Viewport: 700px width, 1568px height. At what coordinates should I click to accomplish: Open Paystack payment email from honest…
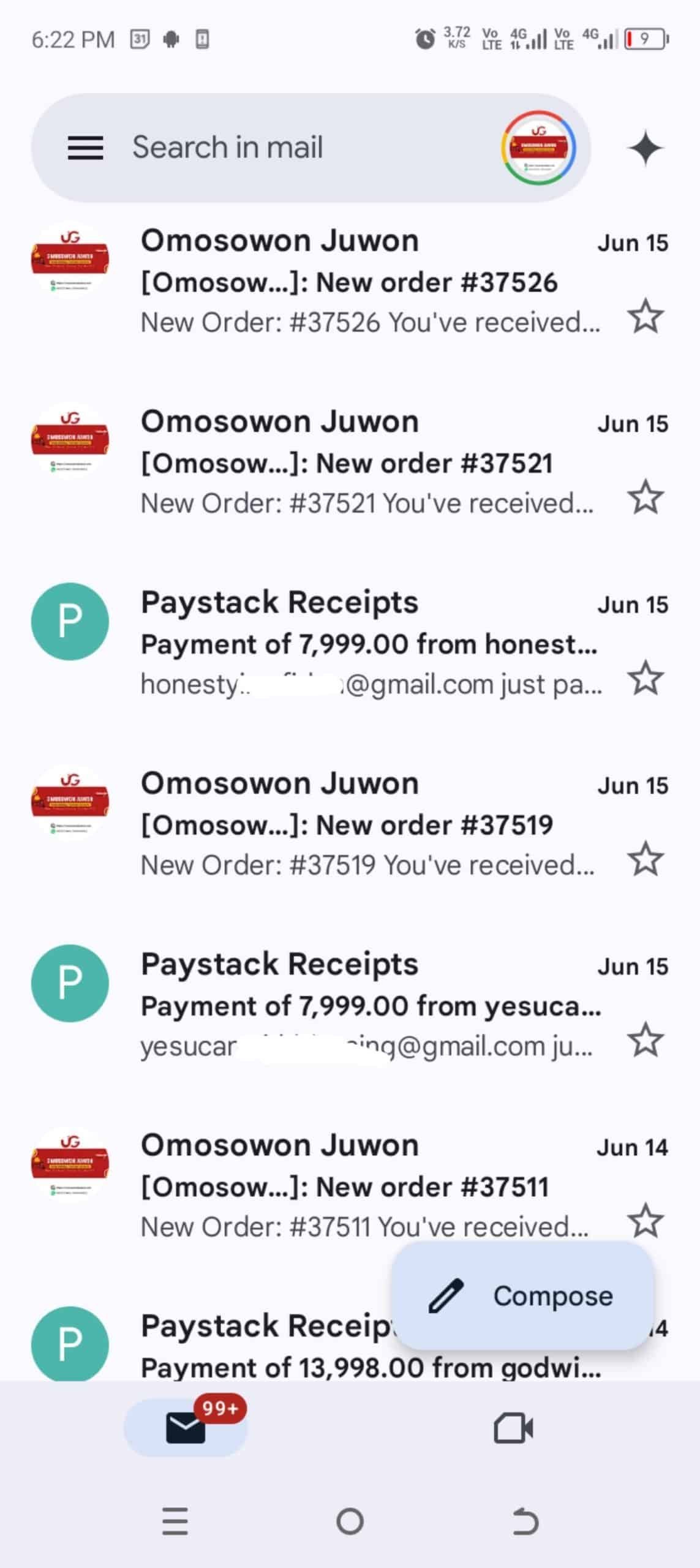pos(367,644)
